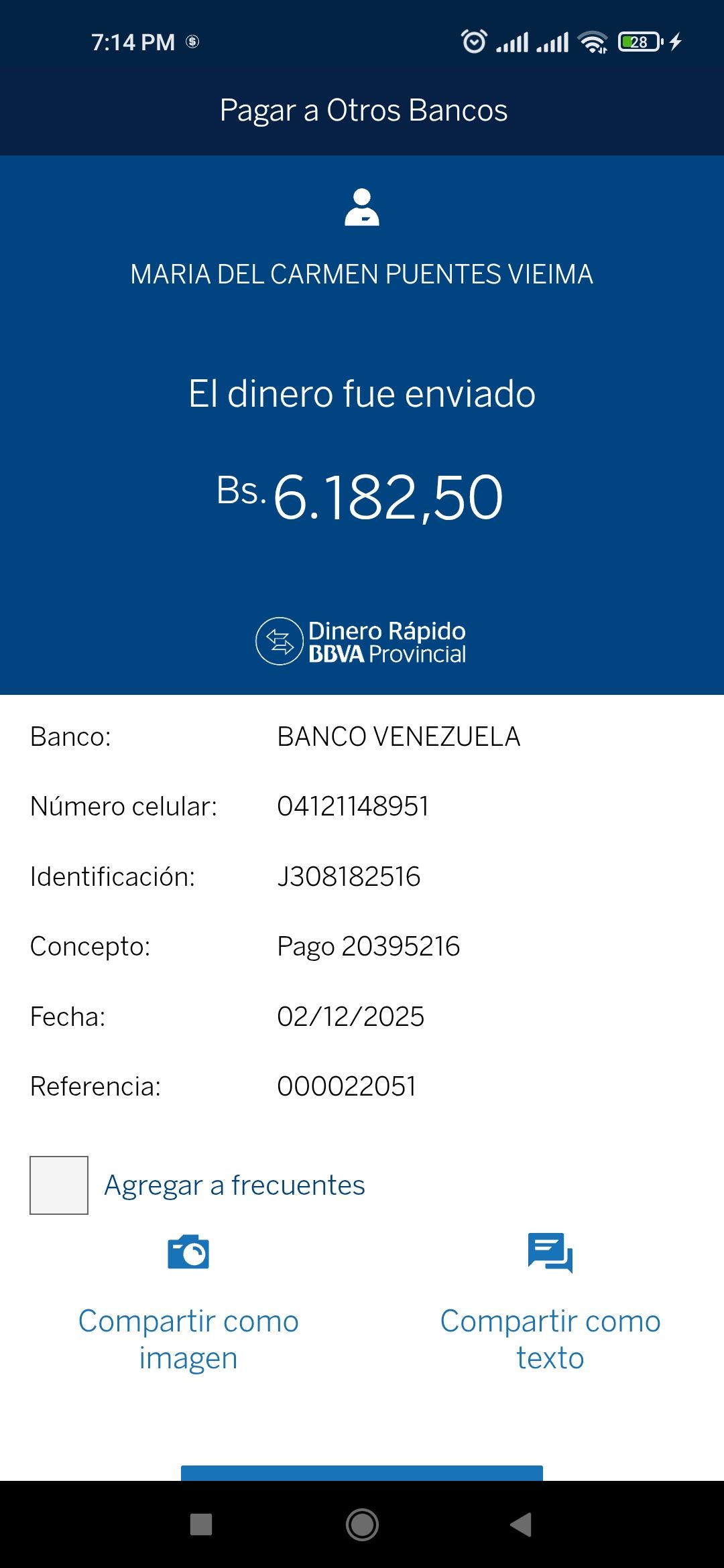Image resolution: width=724 pixels, height=1568 pixels.
Task: Go back with system back button
Action: (x=522, y=1524)
